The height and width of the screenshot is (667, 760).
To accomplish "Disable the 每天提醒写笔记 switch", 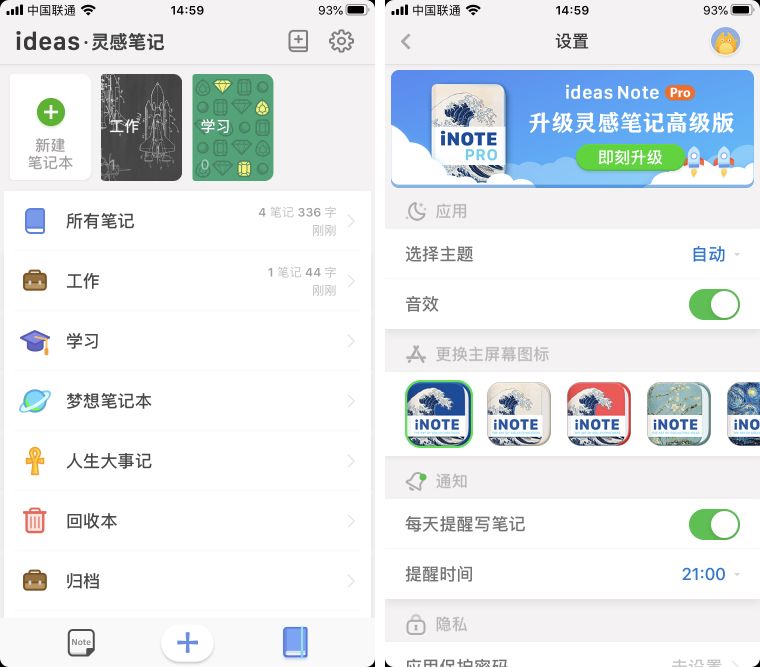I will point(714,524).
